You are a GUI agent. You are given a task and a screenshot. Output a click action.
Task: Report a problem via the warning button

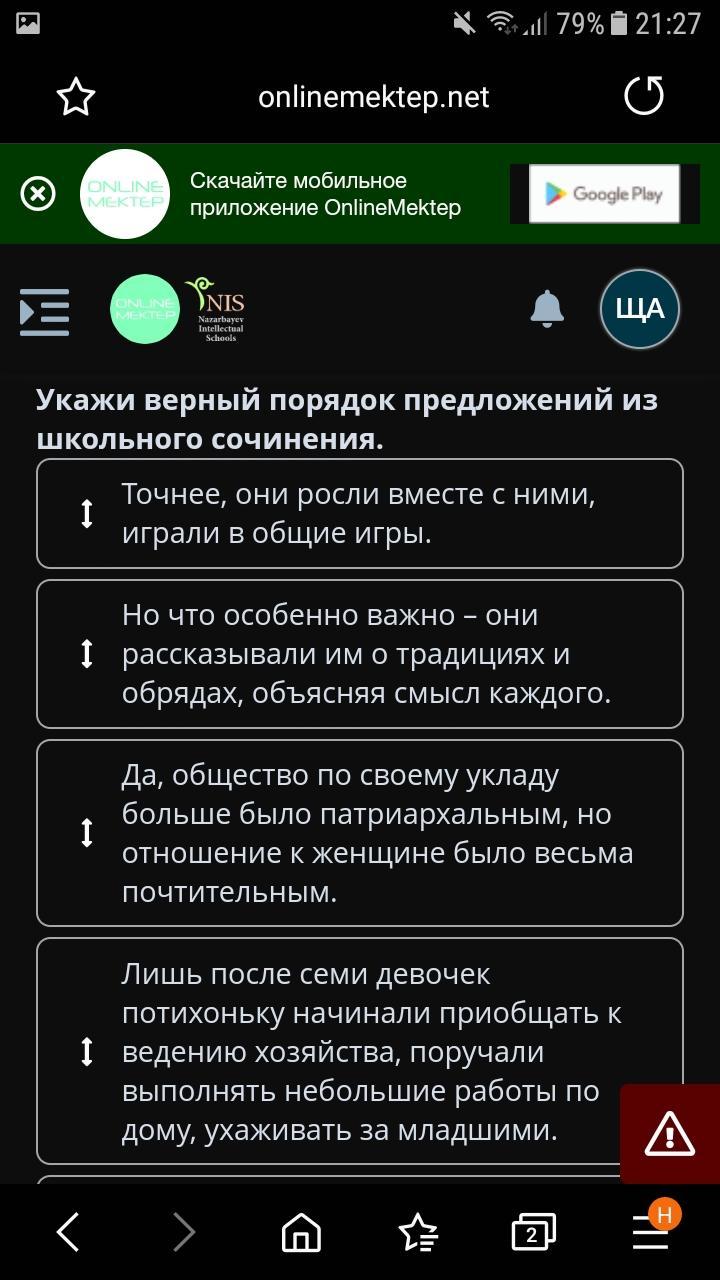670,1134
